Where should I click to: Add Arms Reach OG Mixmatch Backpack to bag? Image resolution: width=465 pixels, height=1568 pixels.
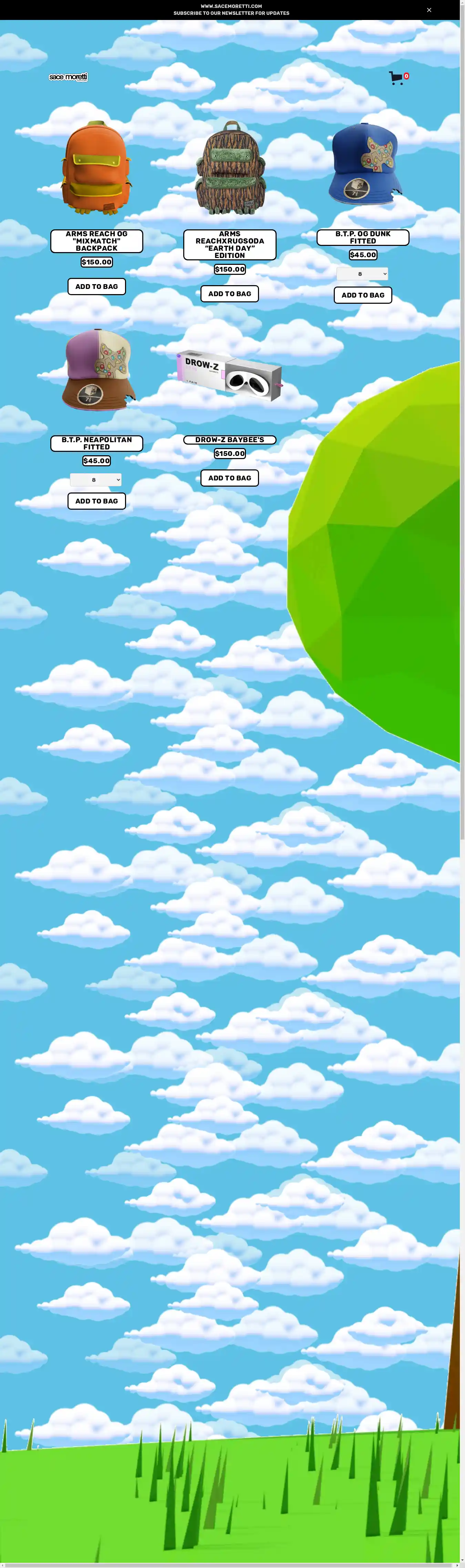coord(96,287)
